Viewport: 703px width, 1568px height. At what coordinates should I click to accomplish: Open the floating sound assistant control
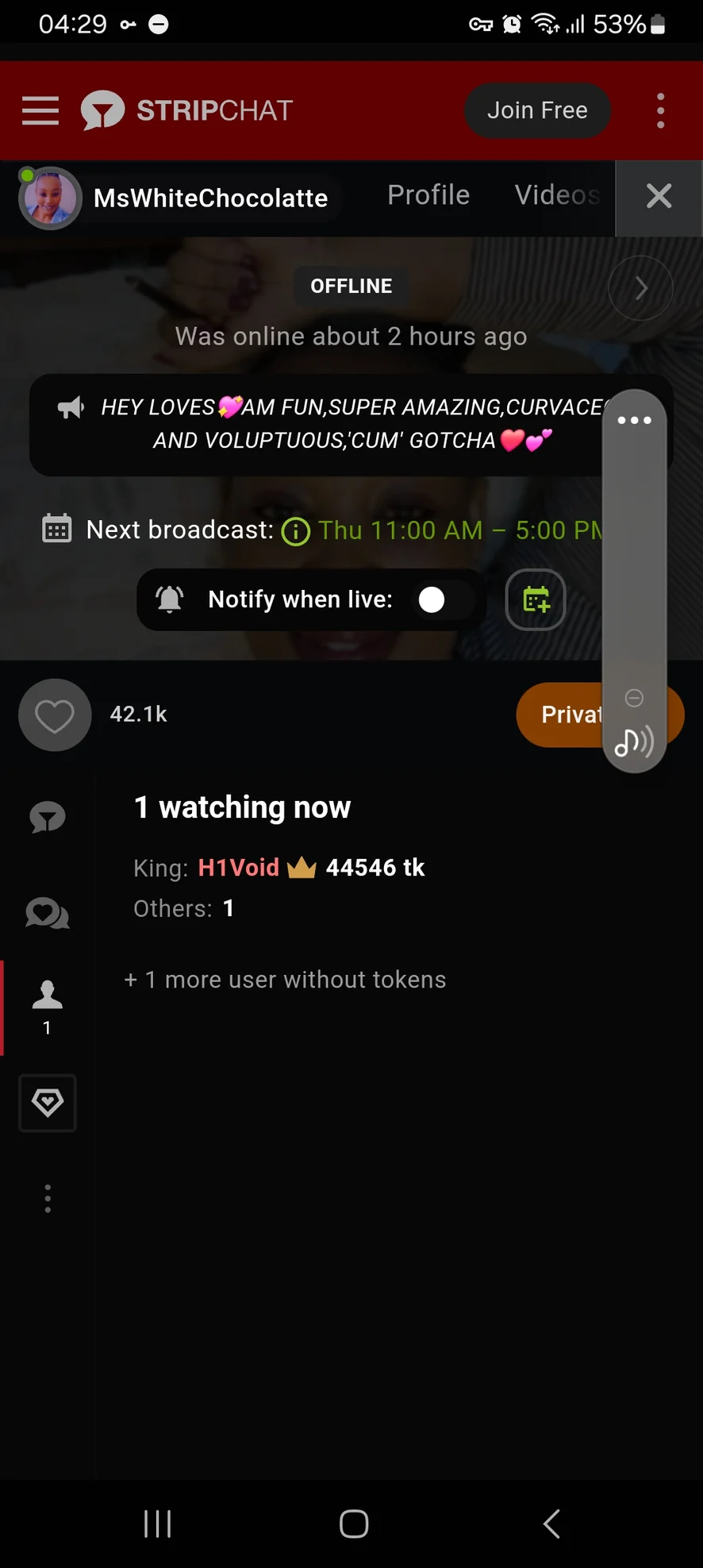[634, 742]
